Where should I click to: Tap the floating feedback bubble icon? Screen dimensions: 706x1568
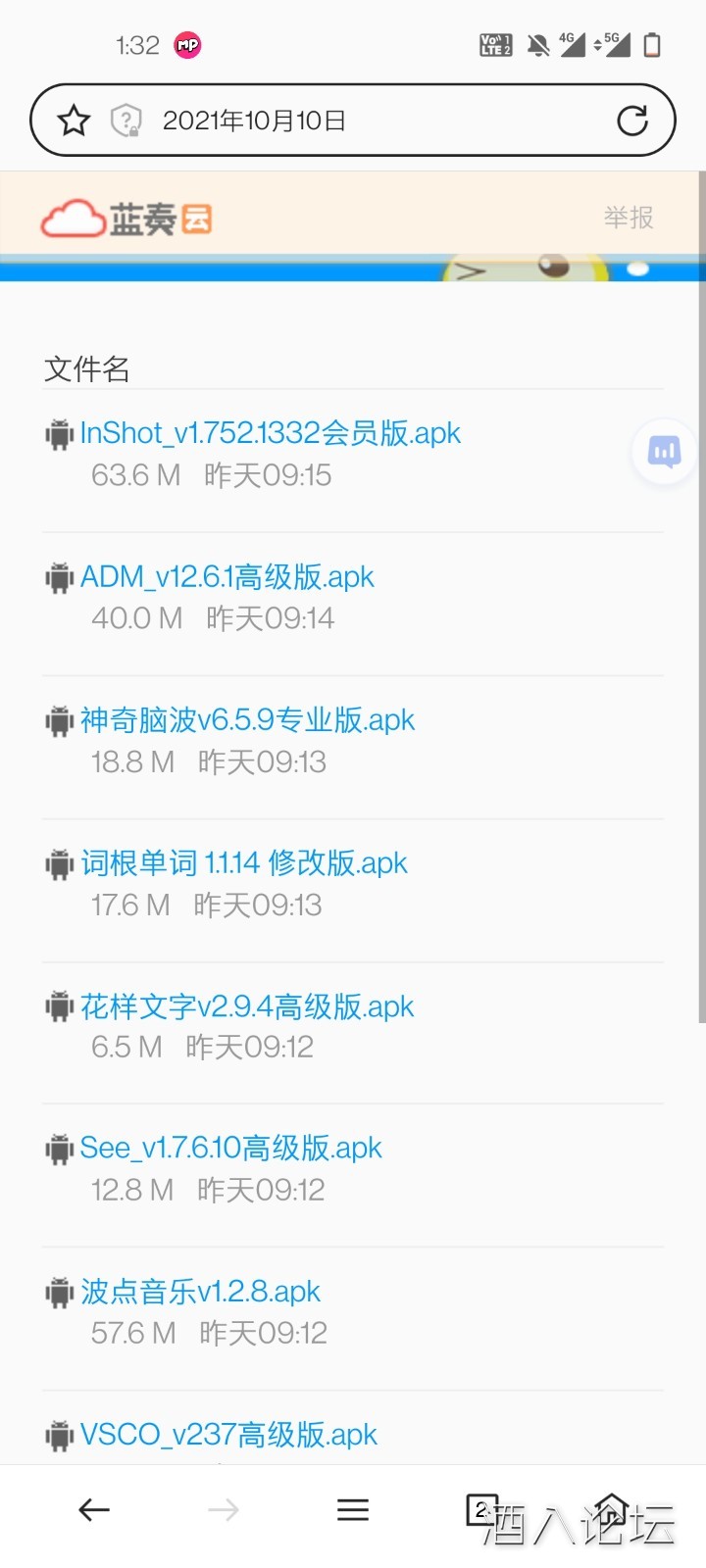pos(664,451)
